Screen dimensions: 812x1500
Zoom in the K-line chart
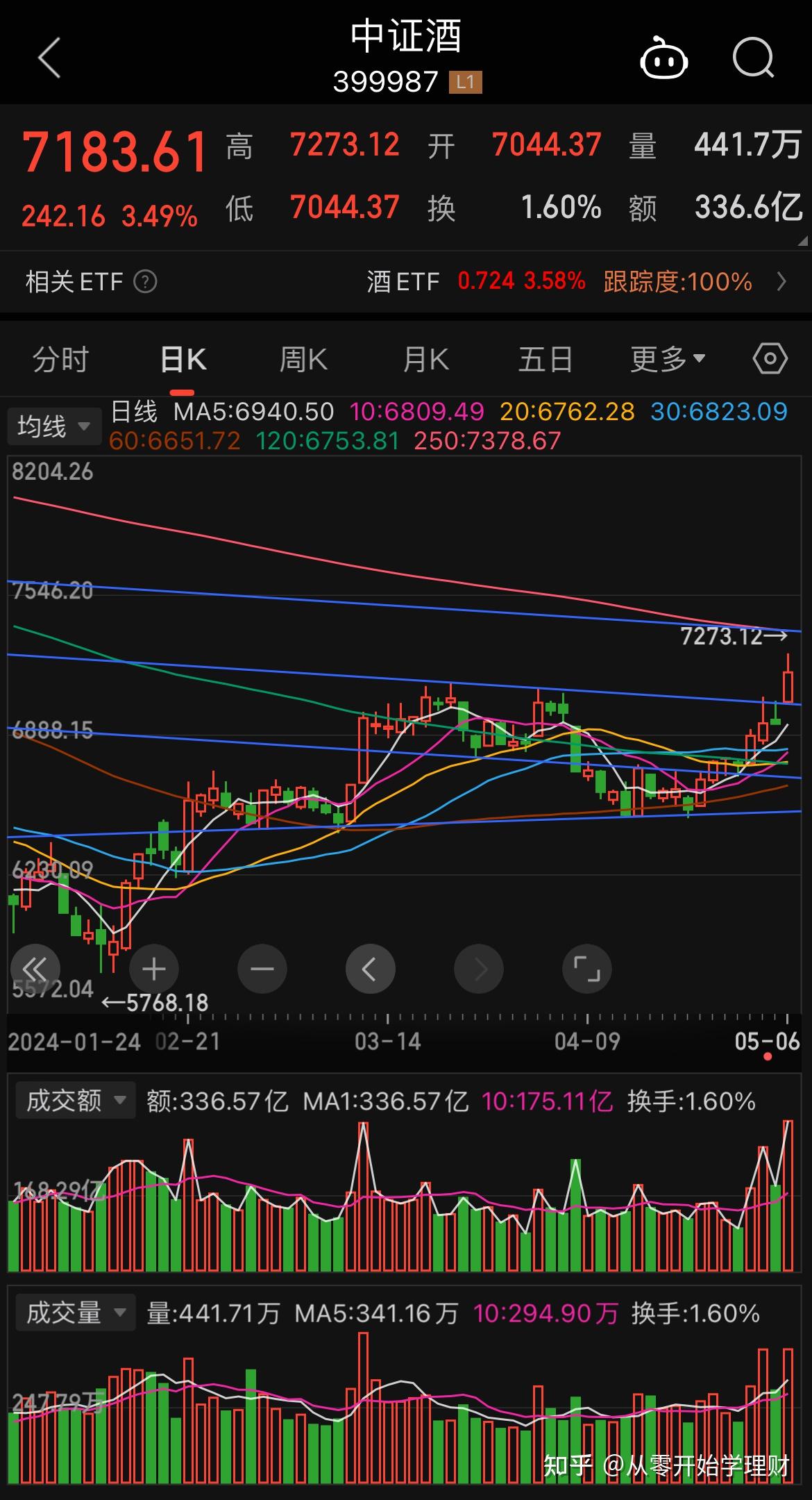(153, 969)
